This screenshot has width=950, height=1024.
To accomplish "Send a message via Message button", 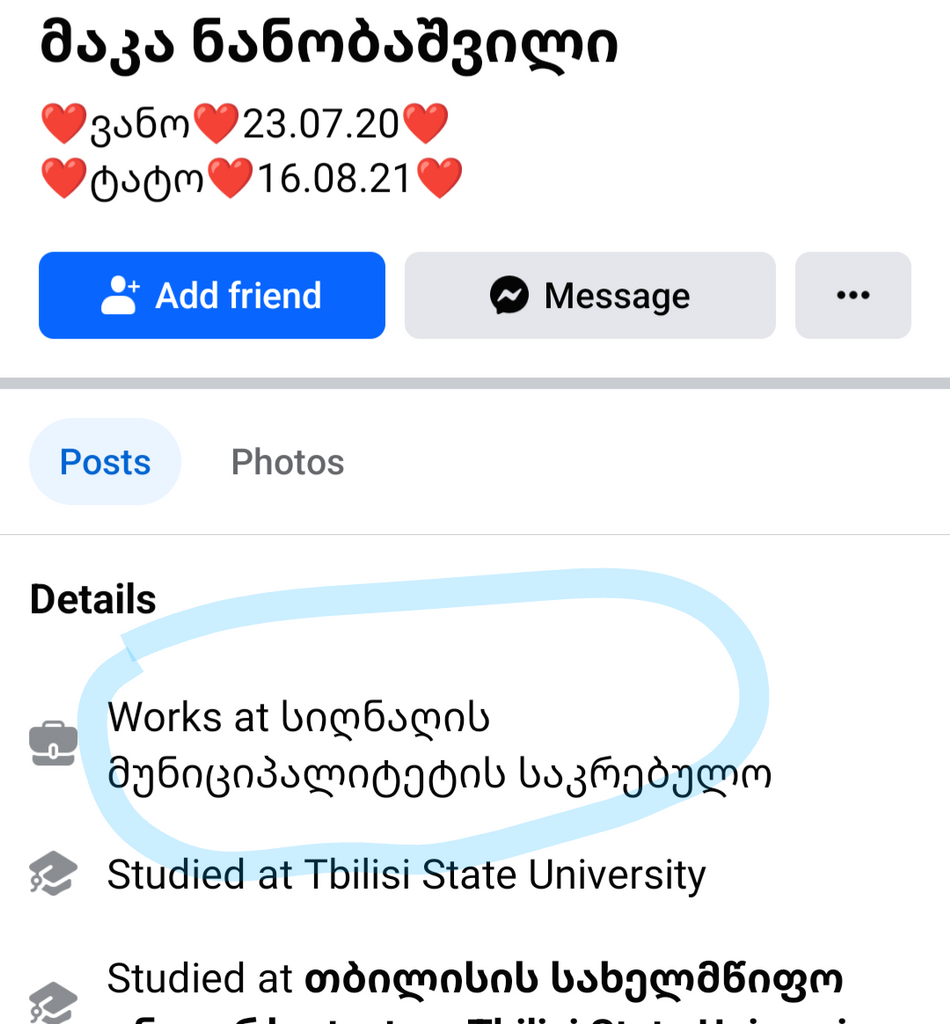I will (x=589, y=296).
